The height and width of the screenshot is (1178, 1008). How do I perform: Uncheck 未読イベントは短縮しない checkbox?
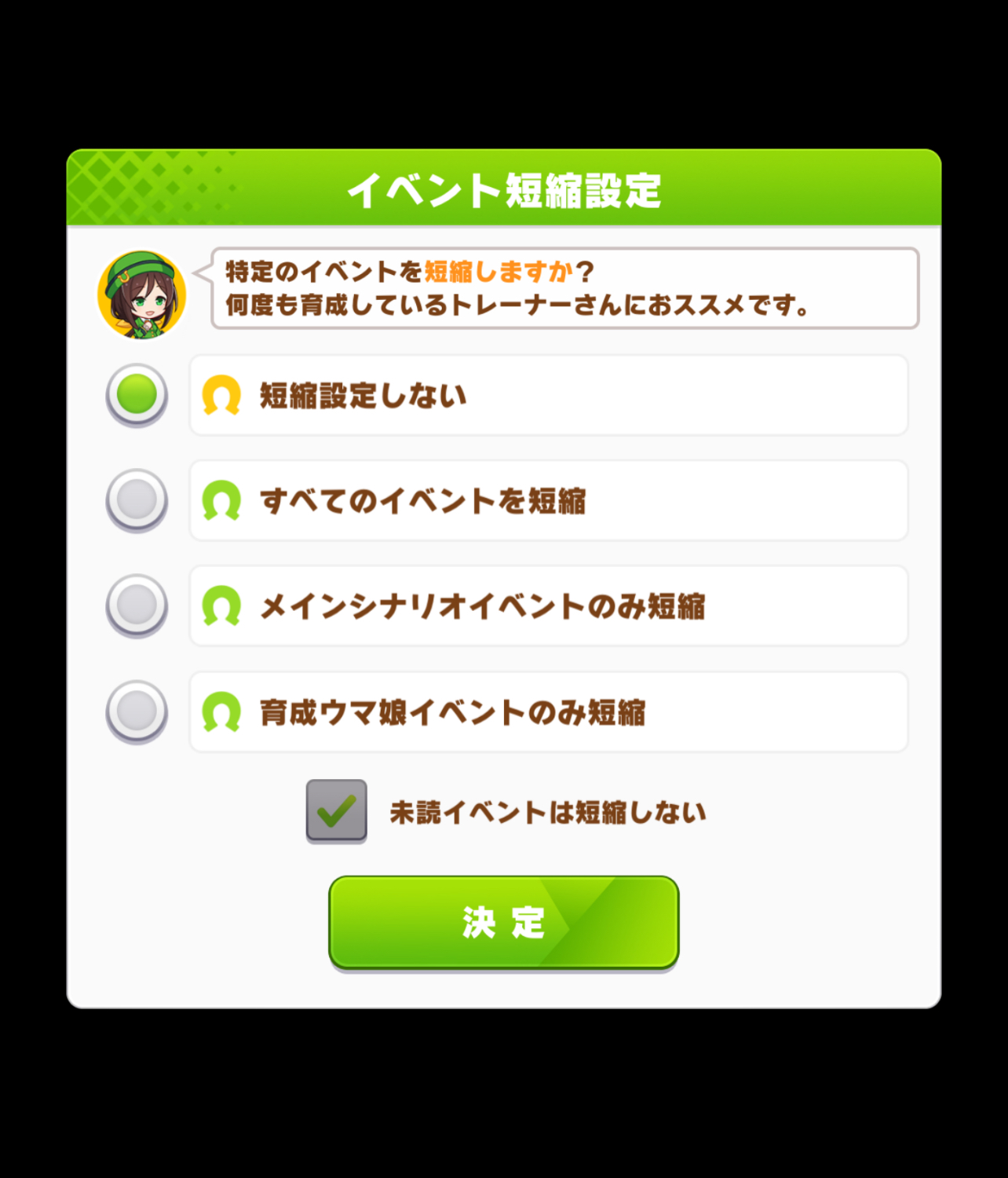coord(337,810)
